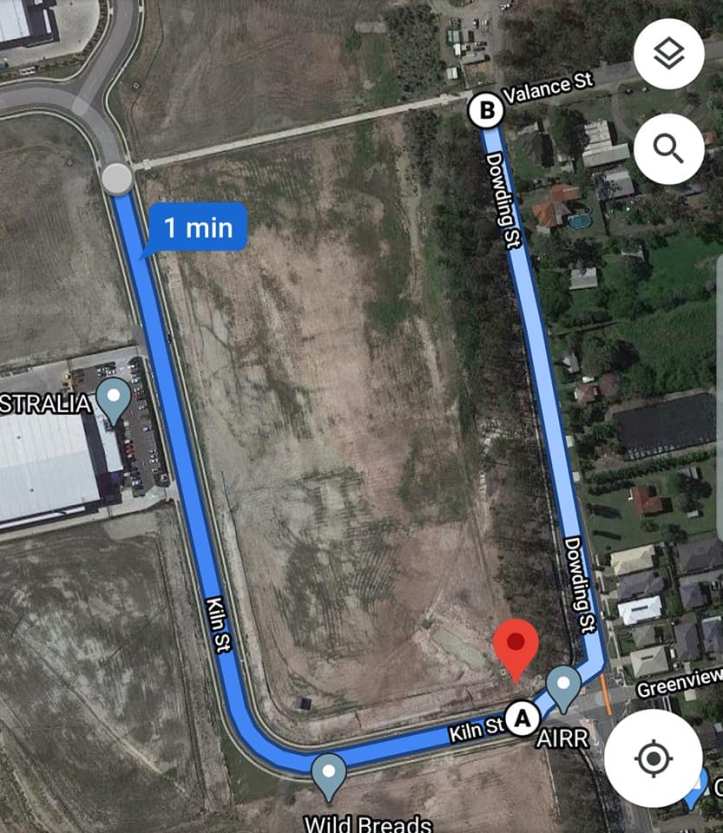723x833 pixels.
Task: Open the map layers selector
Action: (668, 54)
